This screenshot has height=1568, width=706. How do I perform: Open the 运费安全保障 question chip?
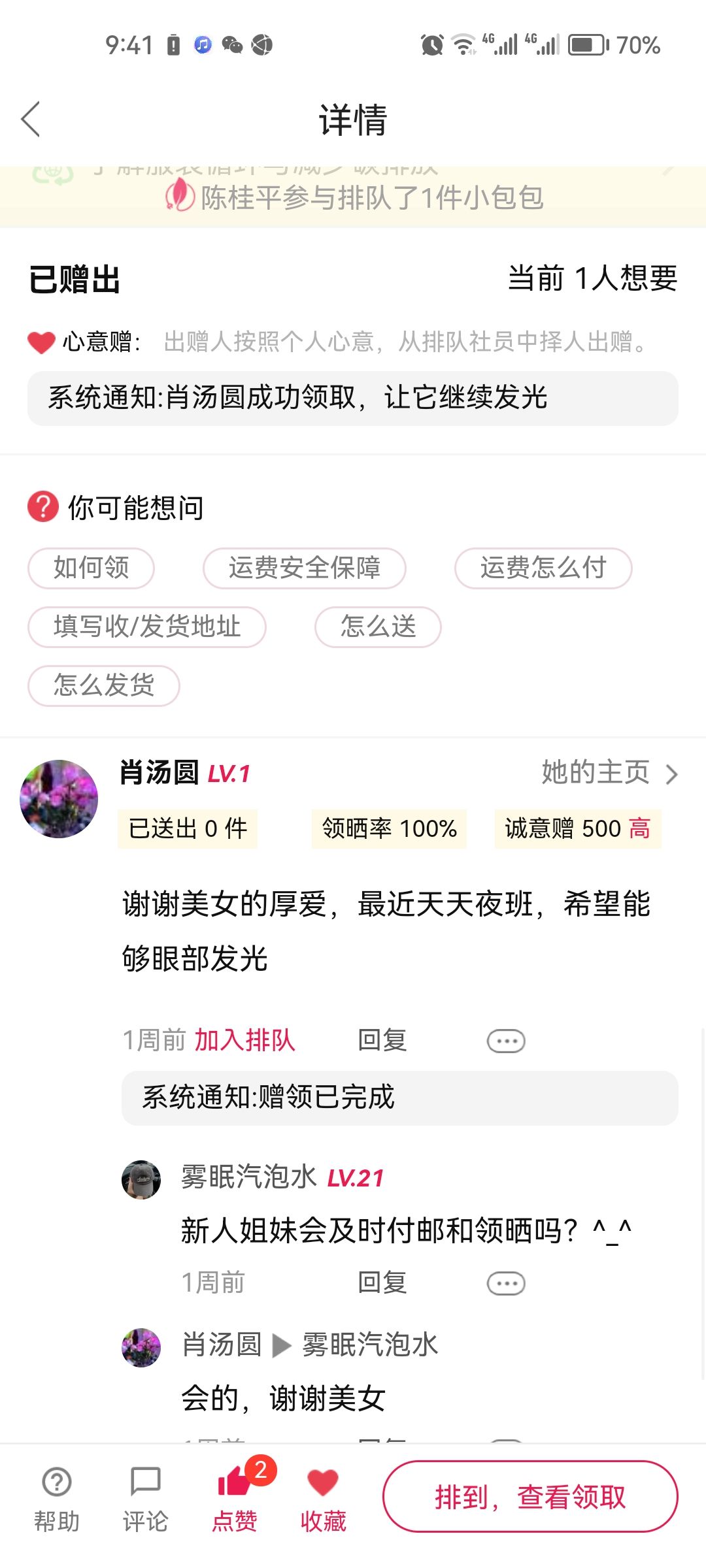pos(305,568)
